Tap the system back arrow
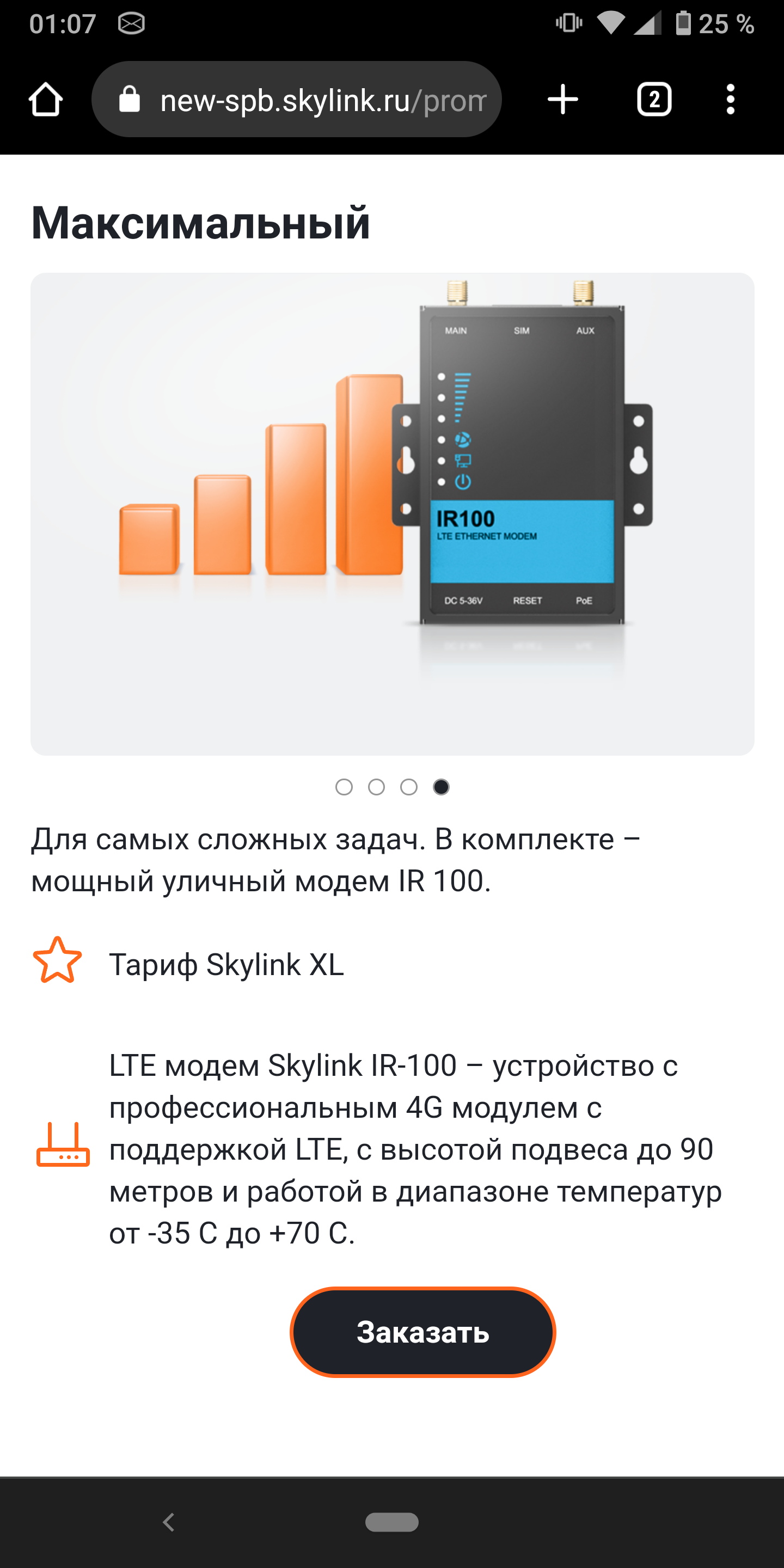784x1568 pixels. (169, 1522)
